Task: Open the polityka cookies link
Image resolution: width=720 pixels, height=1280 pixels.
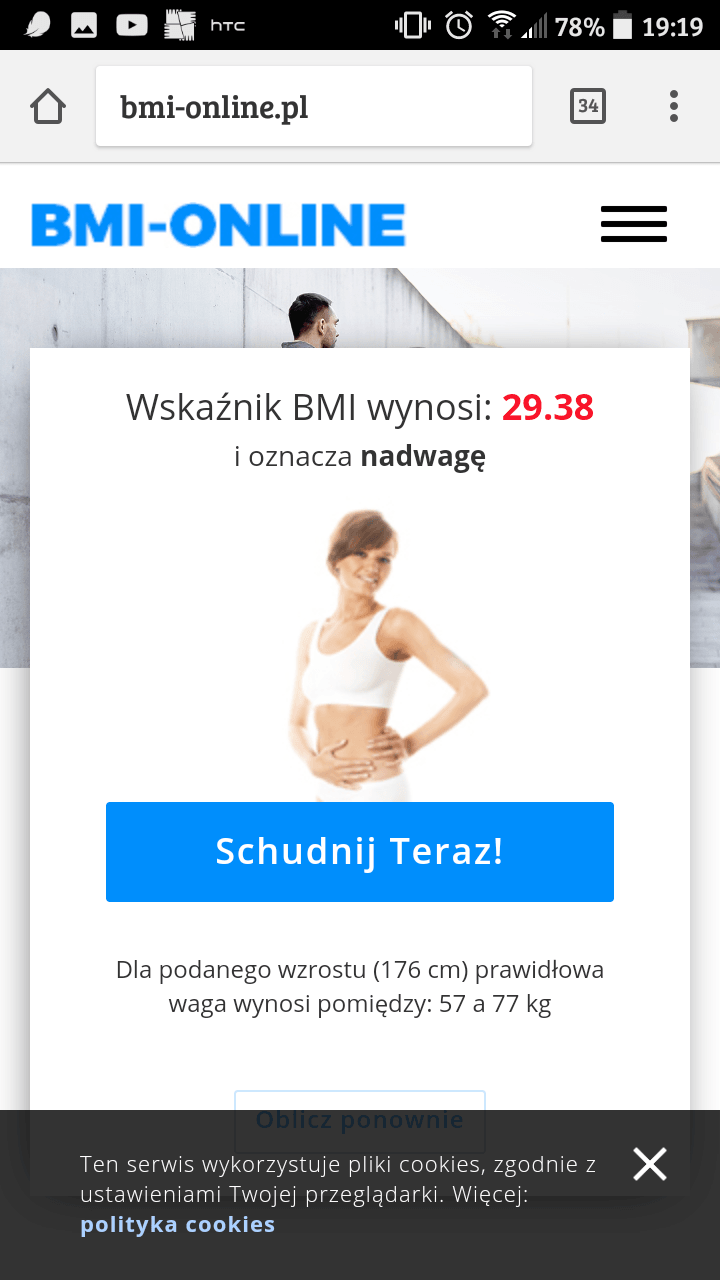Action: tap(177, 1224)
